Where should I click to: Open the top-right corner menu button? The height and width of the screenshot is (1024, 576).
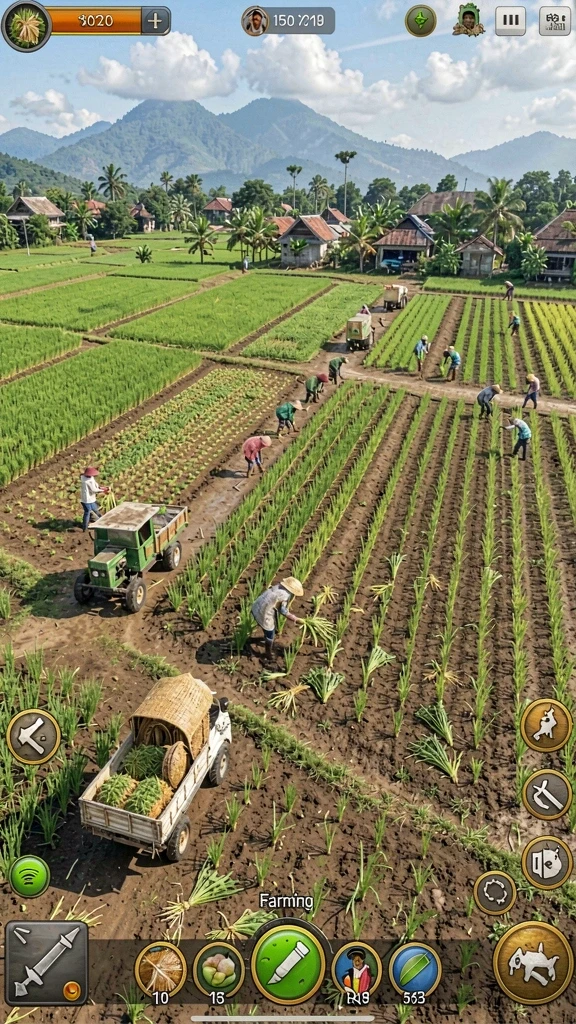(554, 21)
